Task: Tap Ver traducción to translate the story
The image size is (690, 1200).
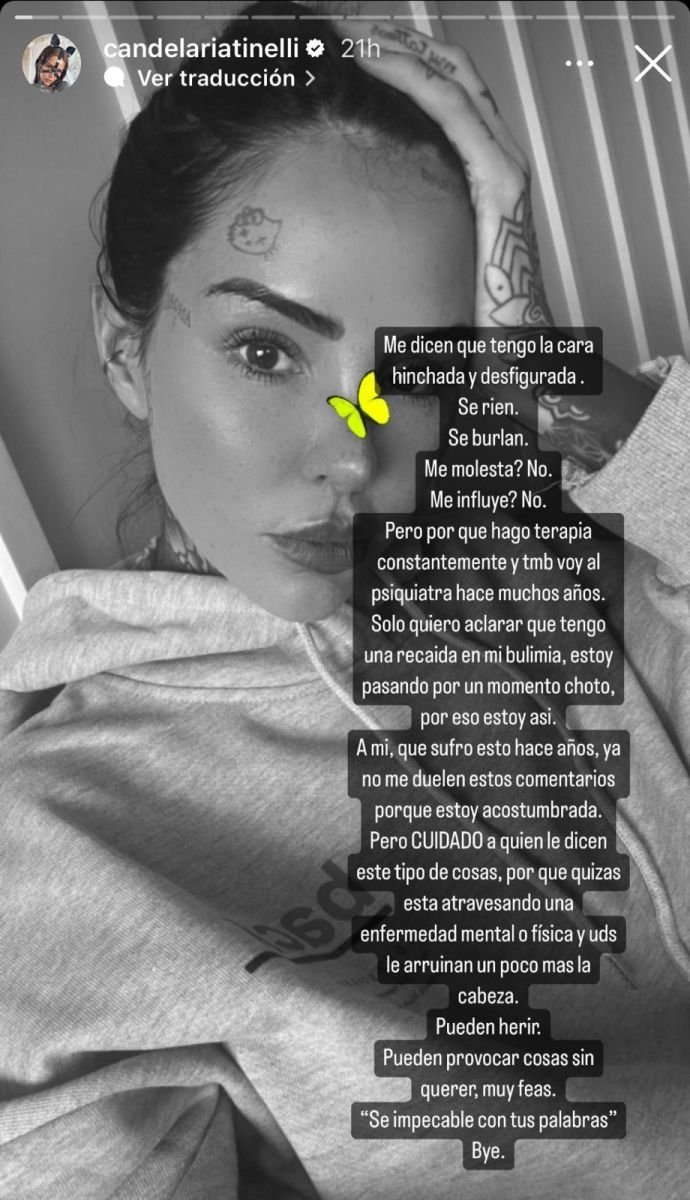Action: click(x=215, y=77)
